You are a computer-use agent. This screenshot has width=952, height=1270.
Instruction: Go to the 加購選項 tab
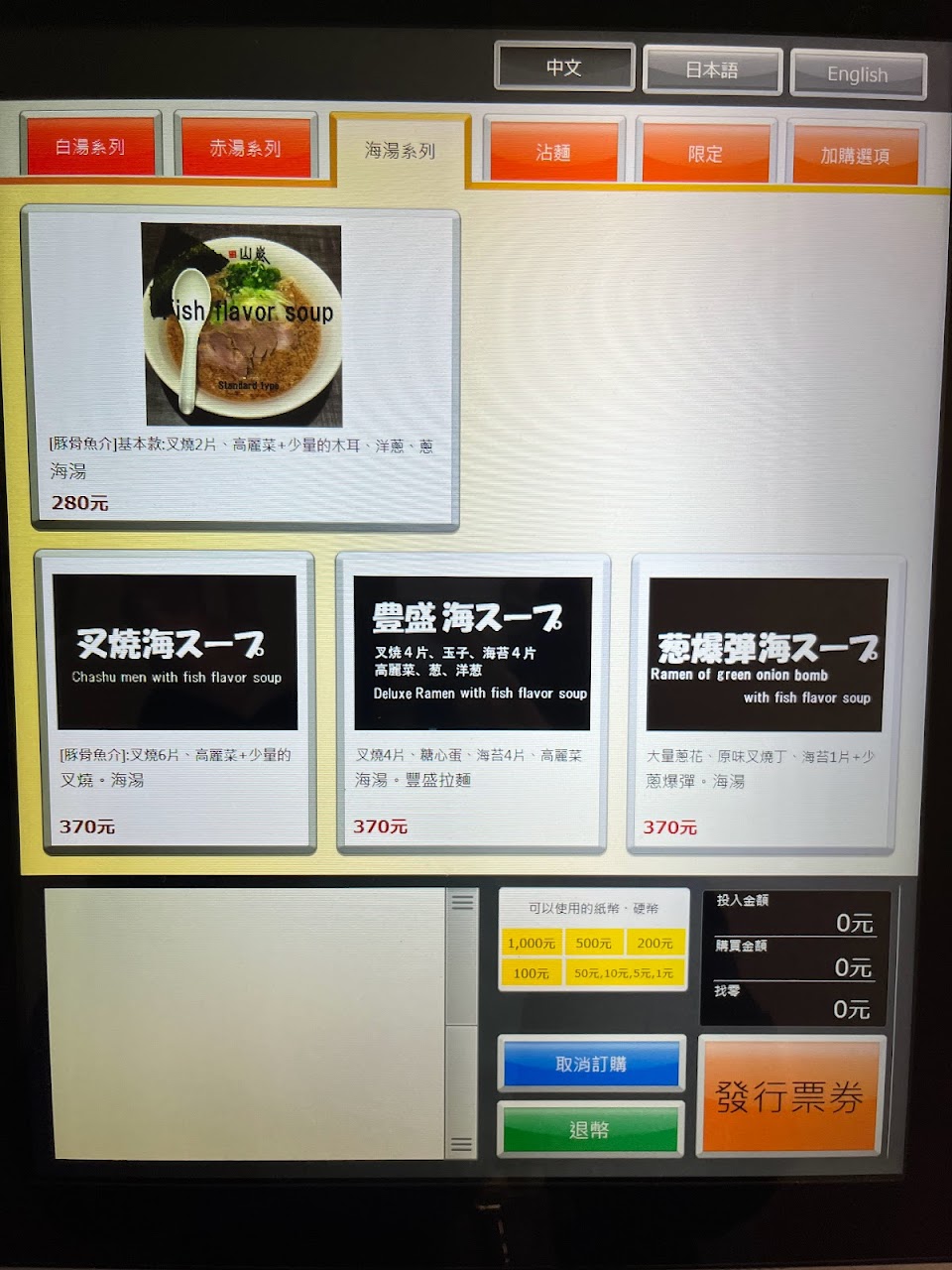coord(855,156)
